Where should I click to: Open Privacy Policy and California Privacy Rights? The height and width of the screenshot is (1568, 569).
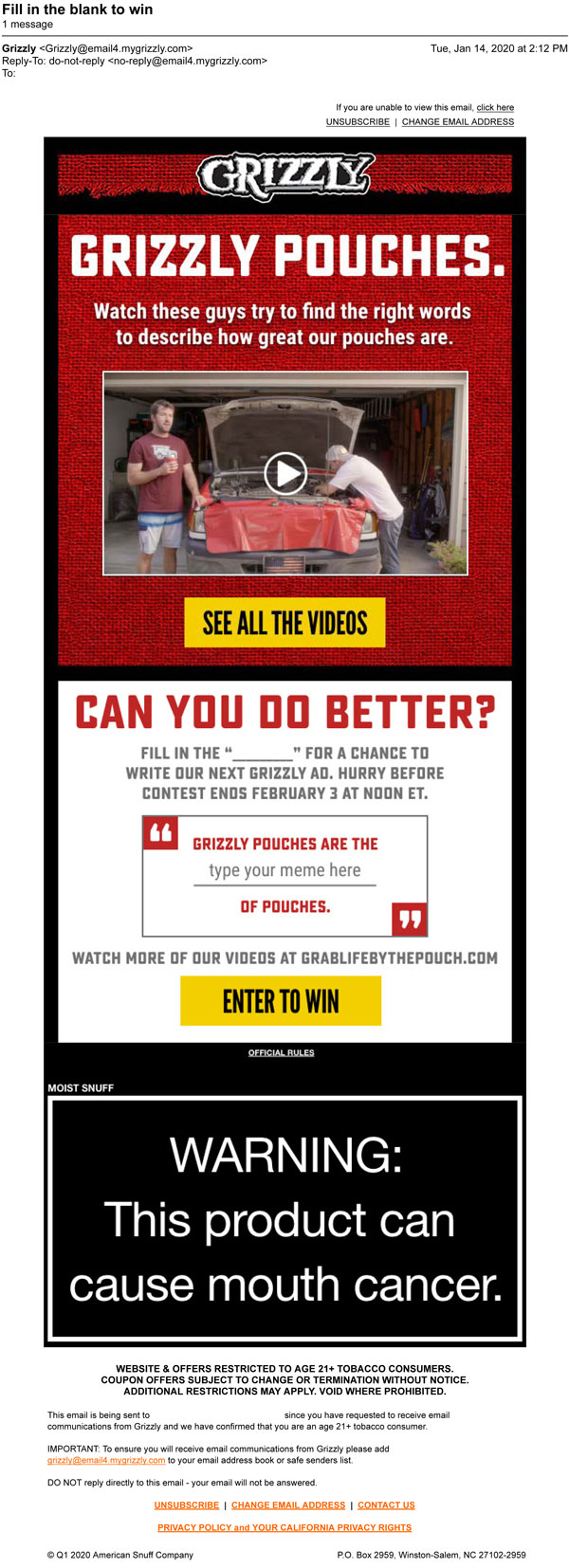[x=284, y=1527]
